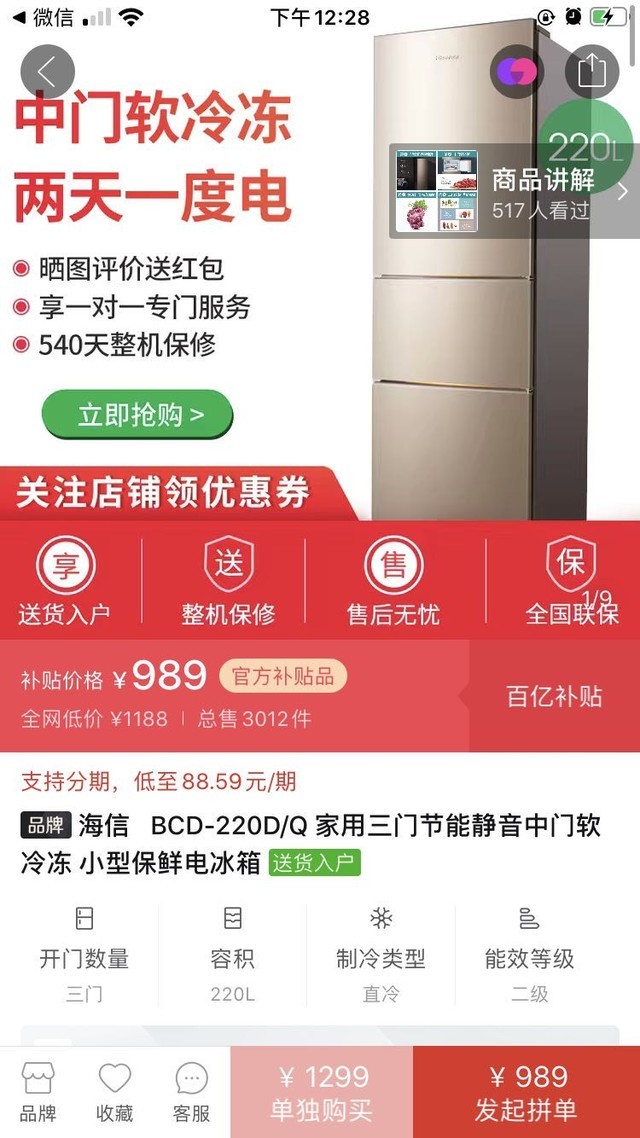
Task: Add item to favorites with 收藏
Action: (x=114, y=1092)
